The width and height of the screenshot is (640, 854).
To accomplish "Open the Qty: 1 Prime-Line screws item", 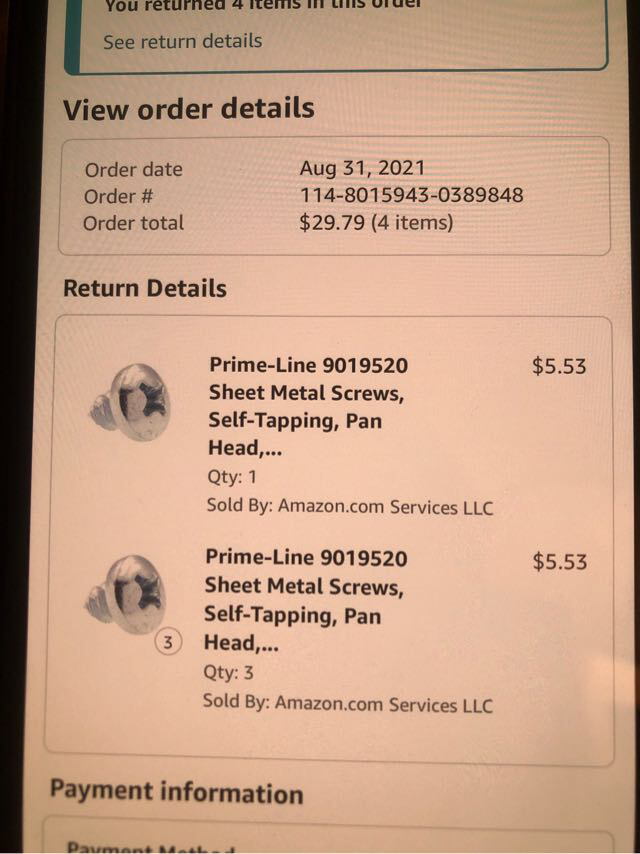I will pos(306,407).
